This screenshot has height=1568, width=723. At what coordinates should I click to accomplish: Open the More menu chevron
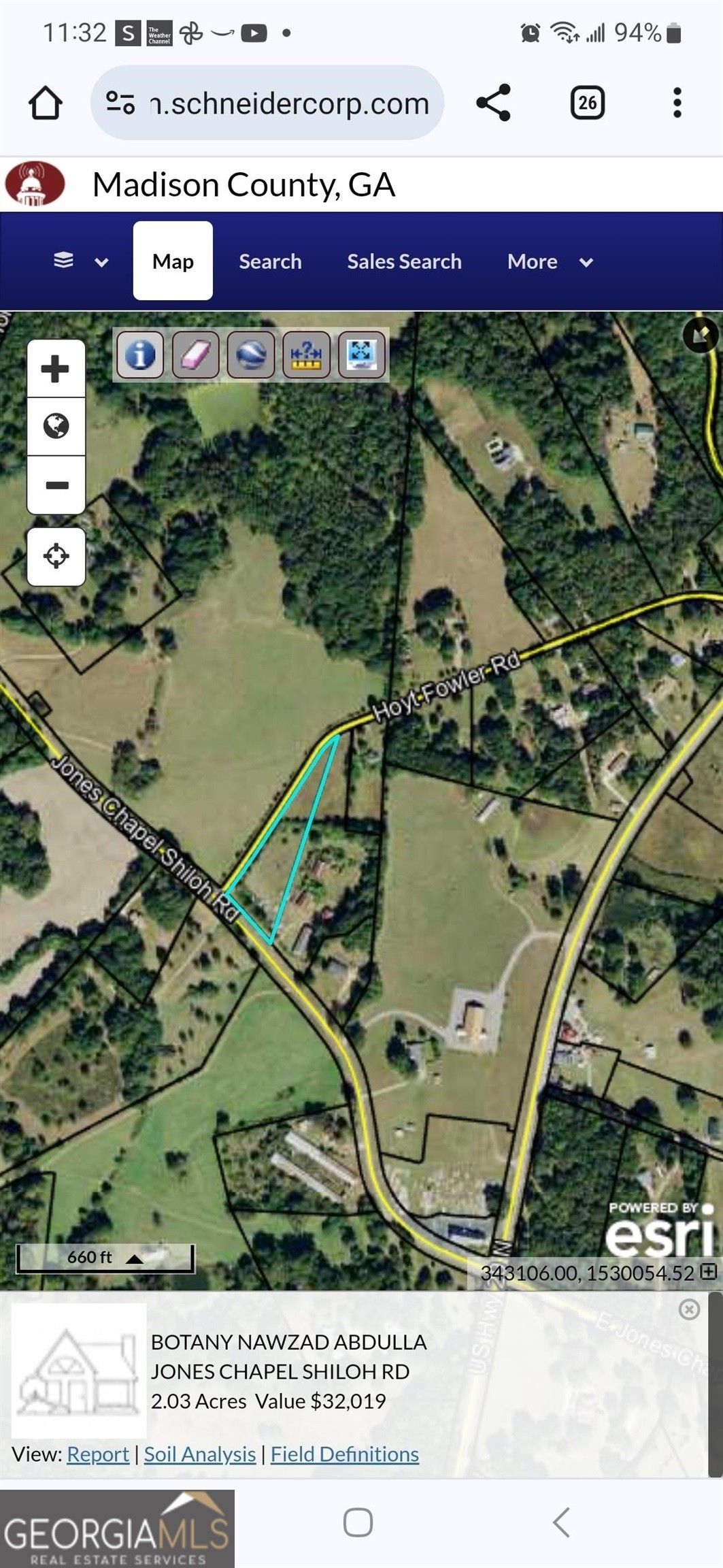(x=586, y=262)
